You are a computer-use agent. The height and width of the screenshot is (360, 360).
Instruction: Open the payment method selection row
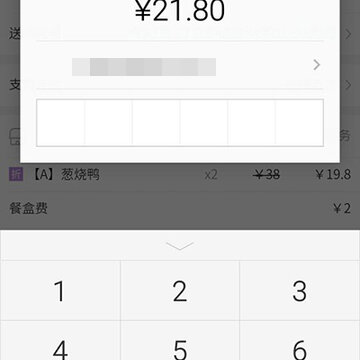pyautogui.click(x=180, y=65)
